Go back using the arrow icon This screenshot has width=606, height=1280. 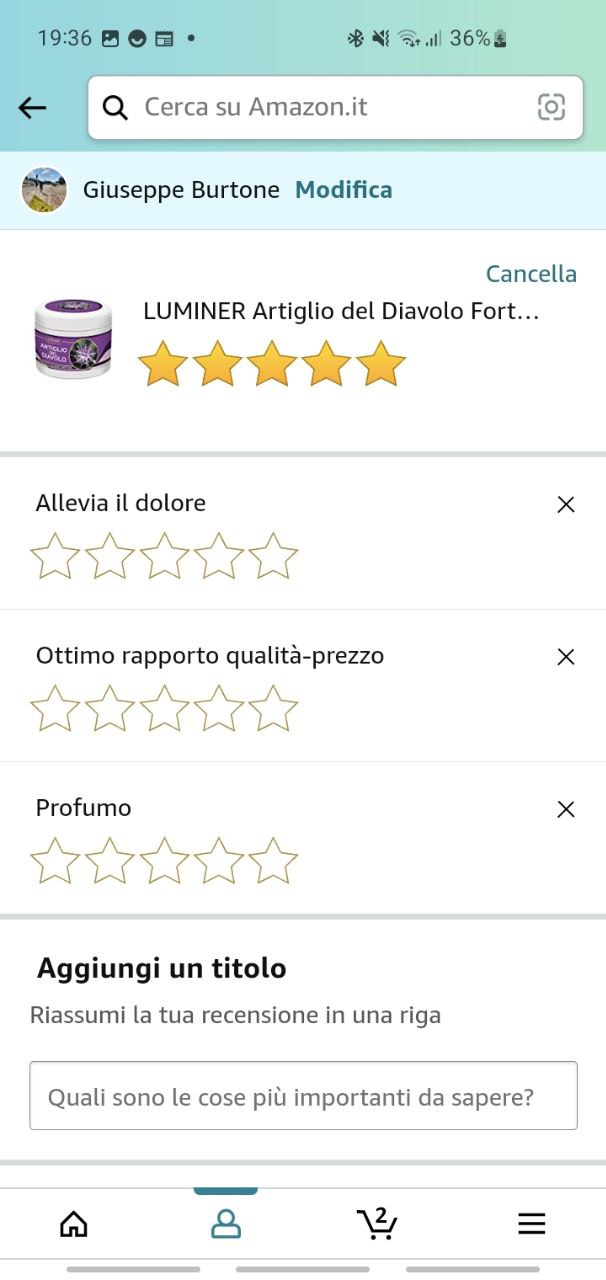pyautogui.click(x=33, y=108)
